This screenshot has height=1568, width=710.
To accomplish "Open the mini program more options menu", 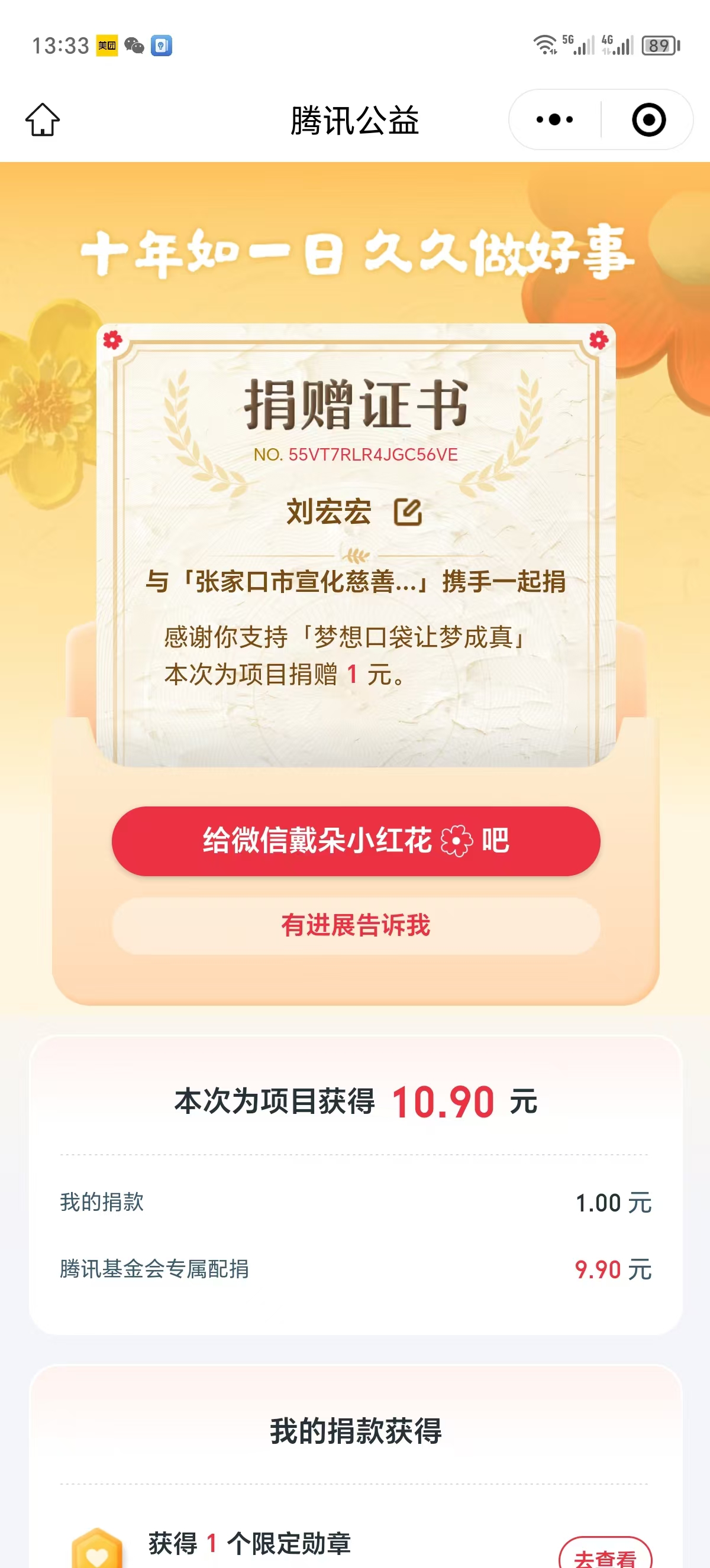I will [554, 119].
